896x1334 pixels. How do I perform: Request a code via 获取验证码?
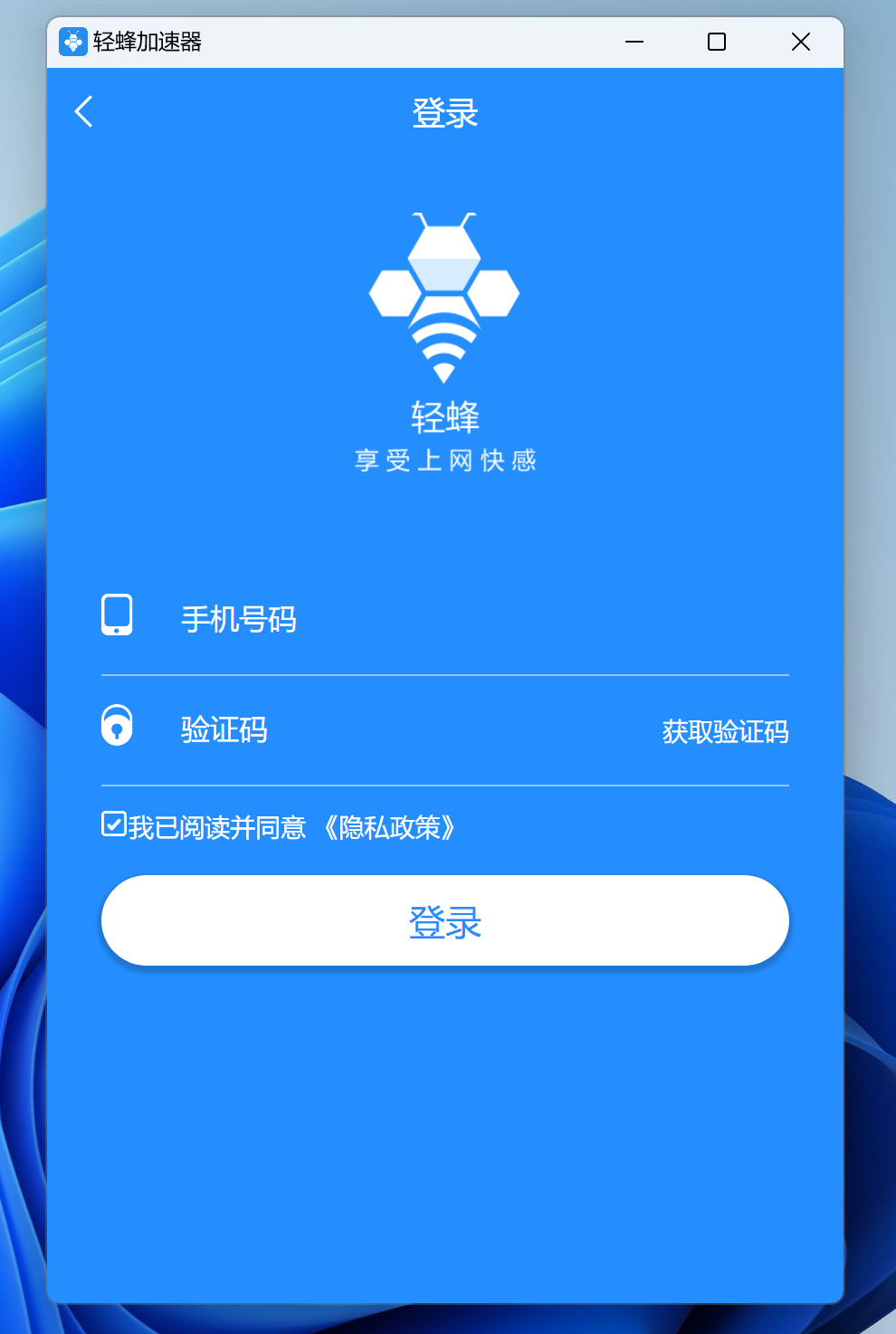(725, 731)
